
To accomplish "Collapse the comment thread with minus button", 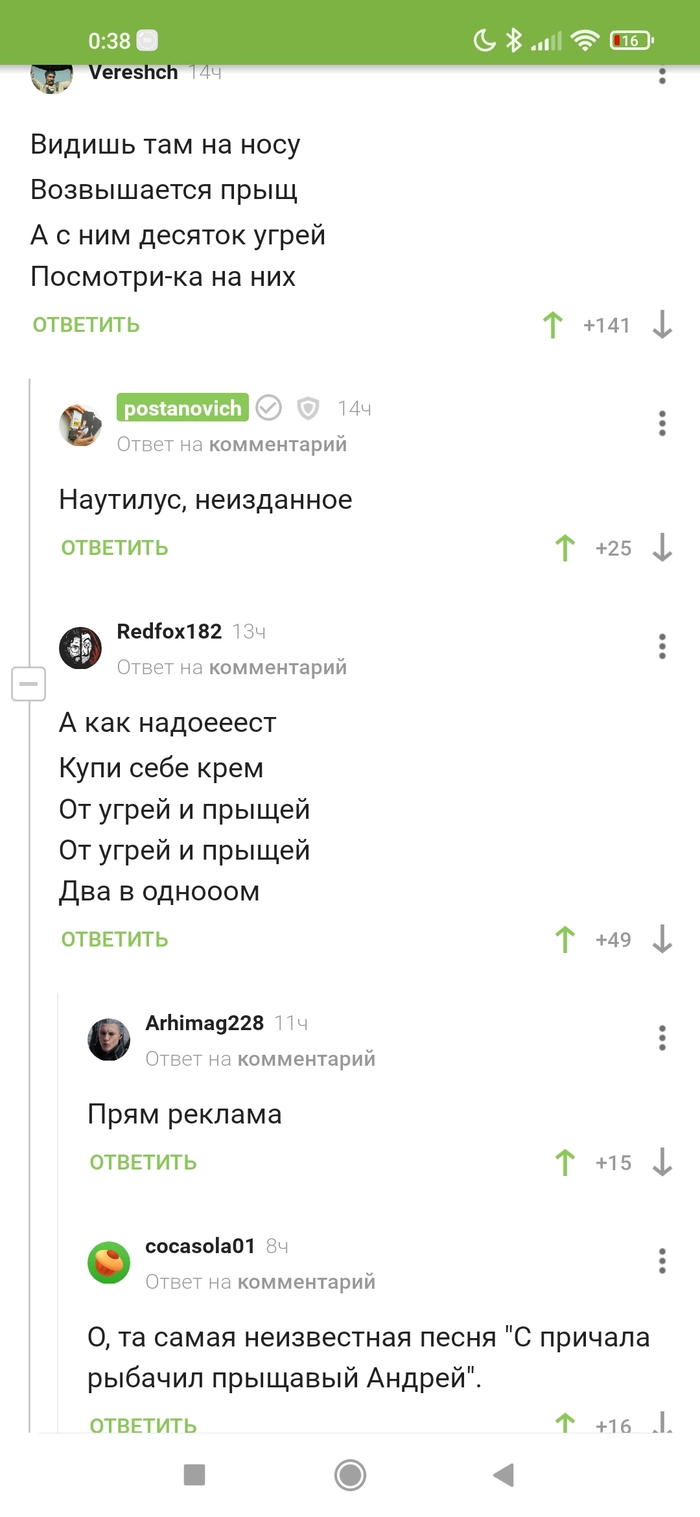I will pos(28,685).
